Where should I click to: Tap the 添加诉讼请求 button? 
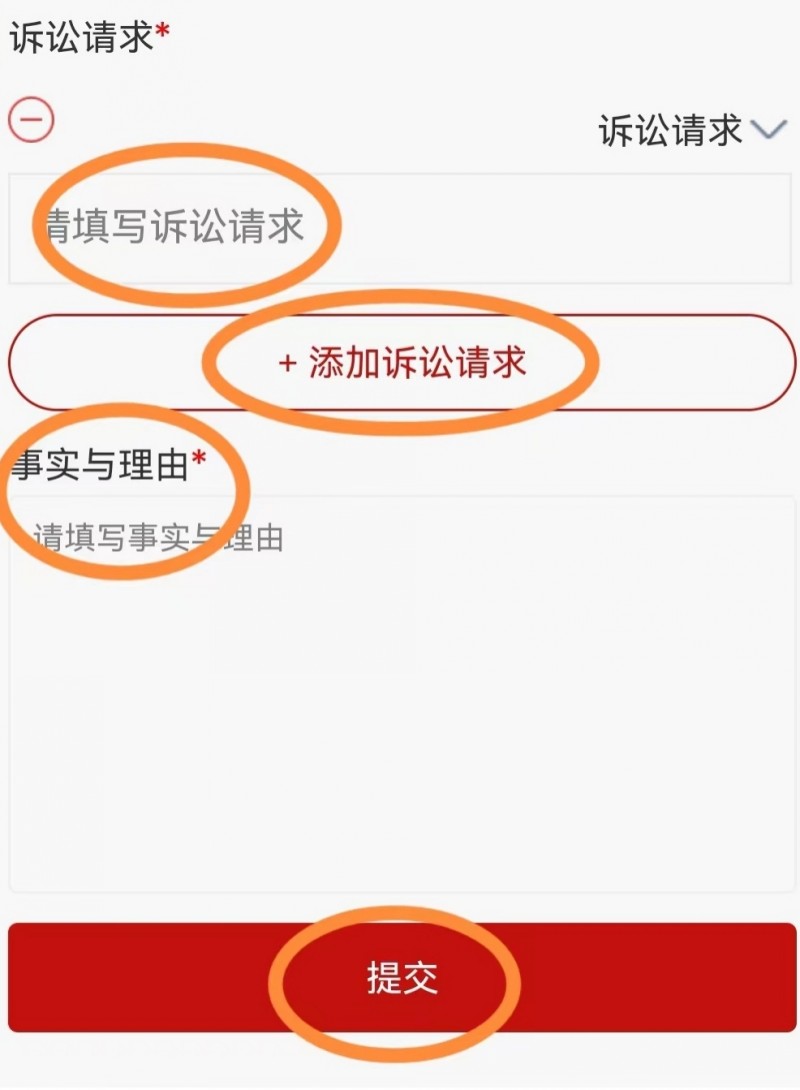(x=402, y=362)
